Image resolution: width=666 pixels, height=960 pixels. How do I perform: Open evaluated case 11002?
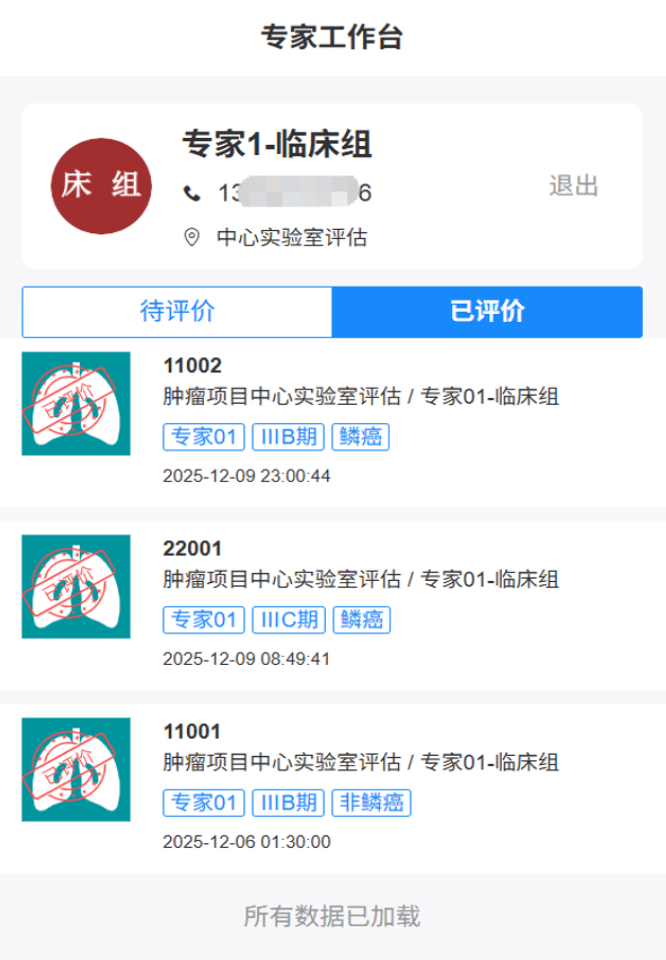(x=333, y=422)
